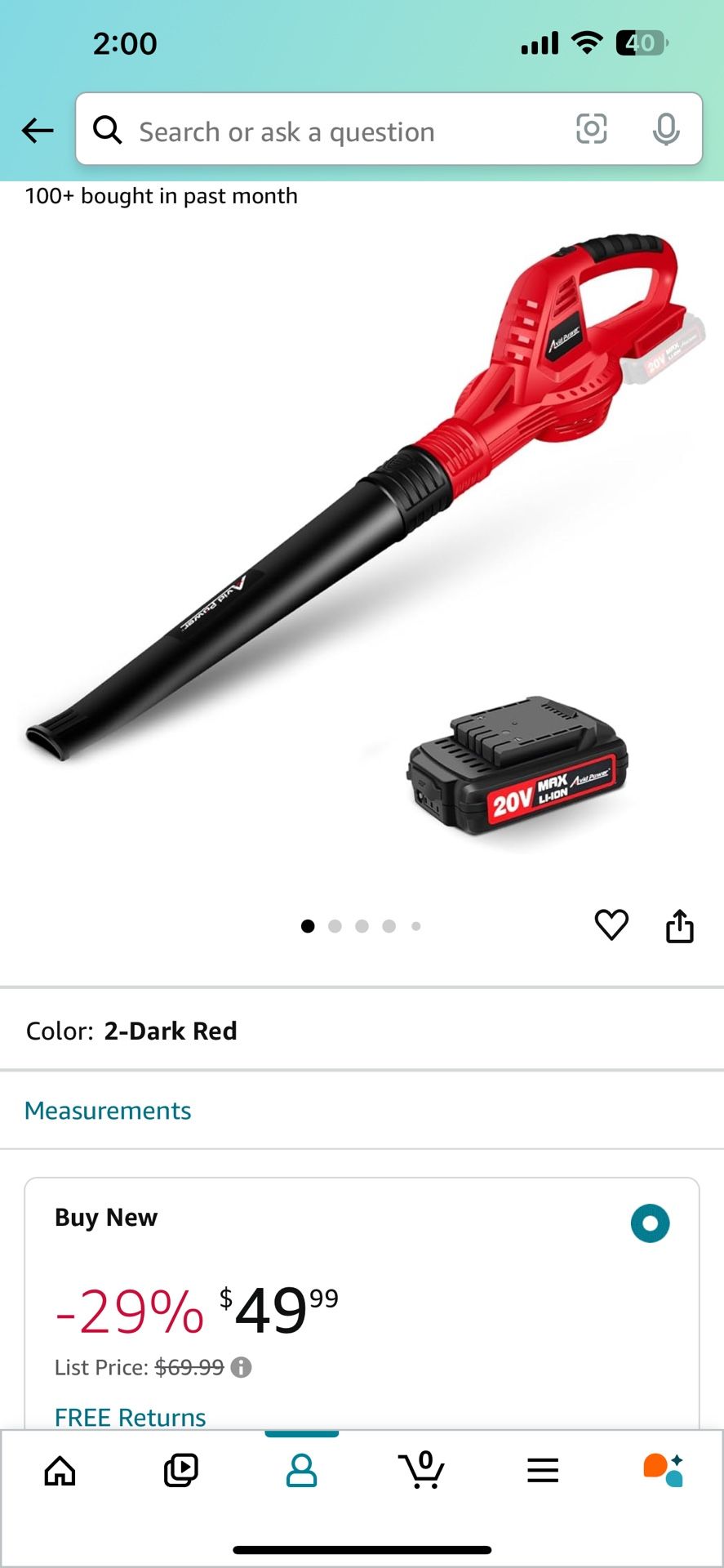724x1568 pixels.
Task: Add the leaf blower to your wish list
Action: click(x=611, y=925)
